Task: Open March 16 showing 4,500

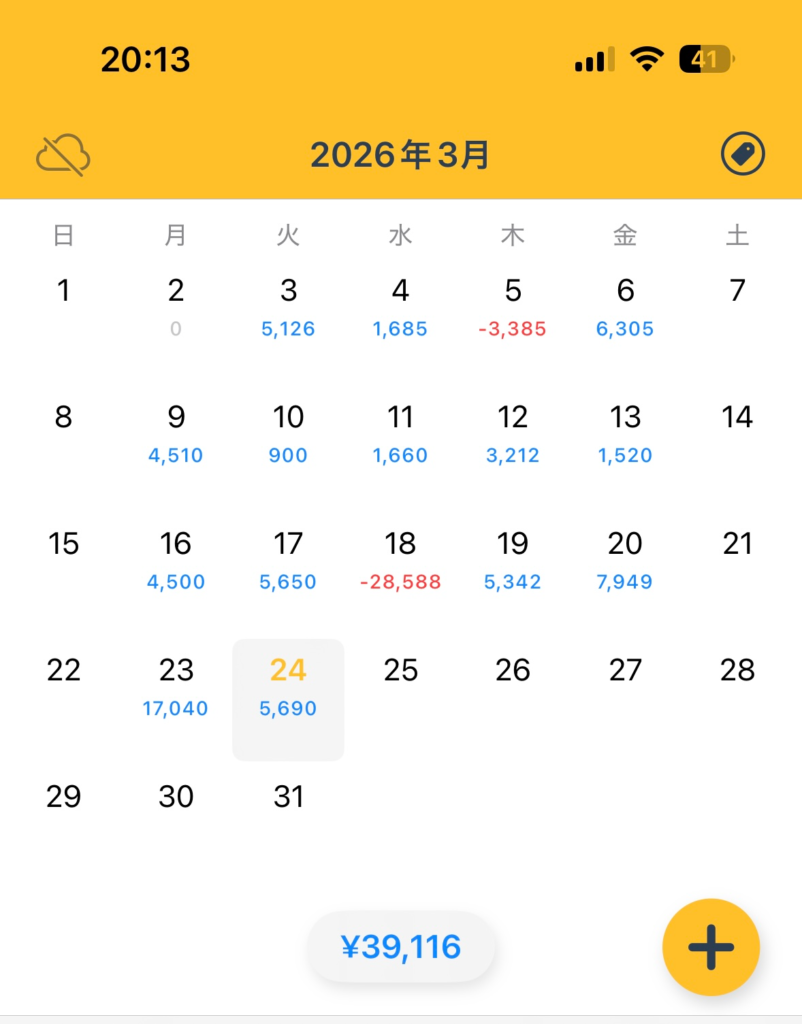Action: pos(176,560)
